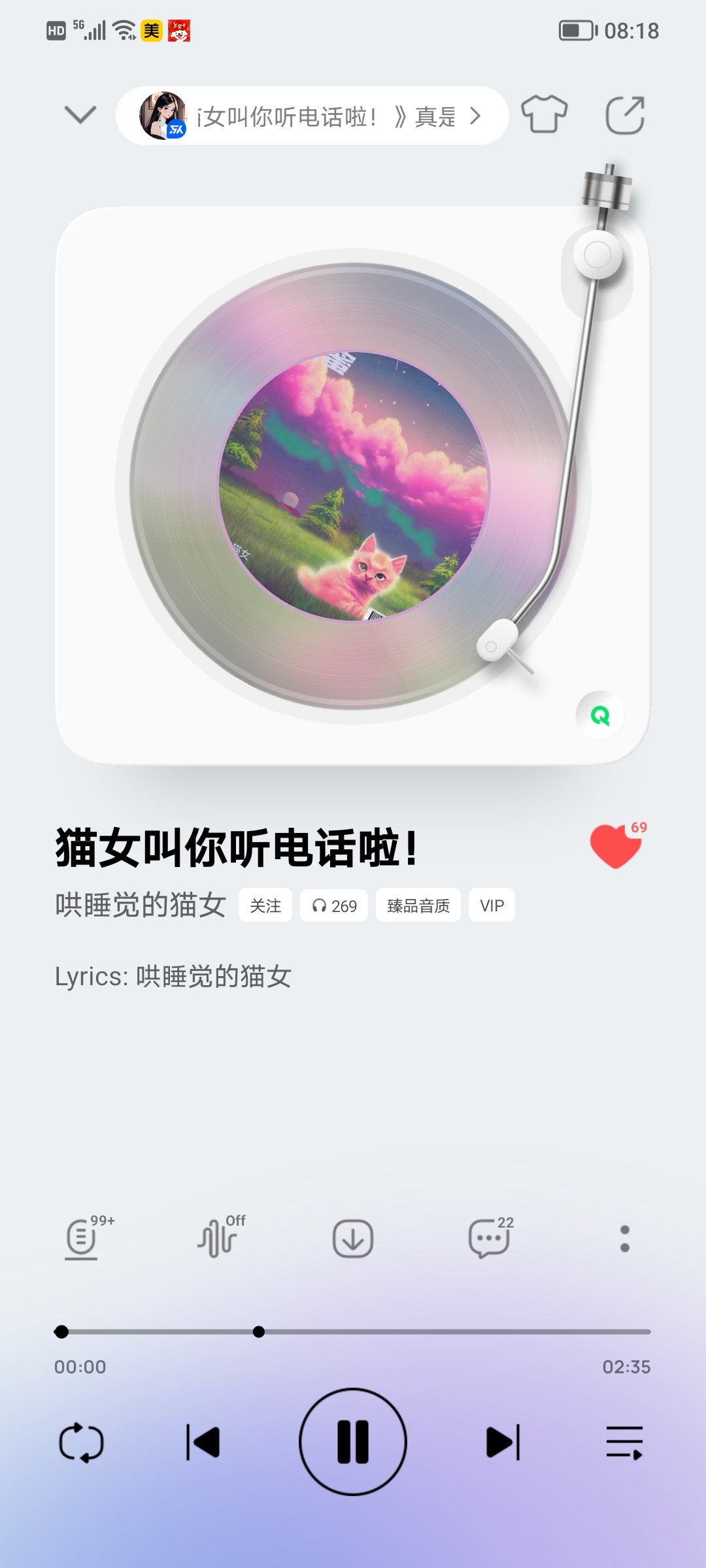Download the current song
The width and height of the screenshot is (706, 1568).
click(353, 1239)
